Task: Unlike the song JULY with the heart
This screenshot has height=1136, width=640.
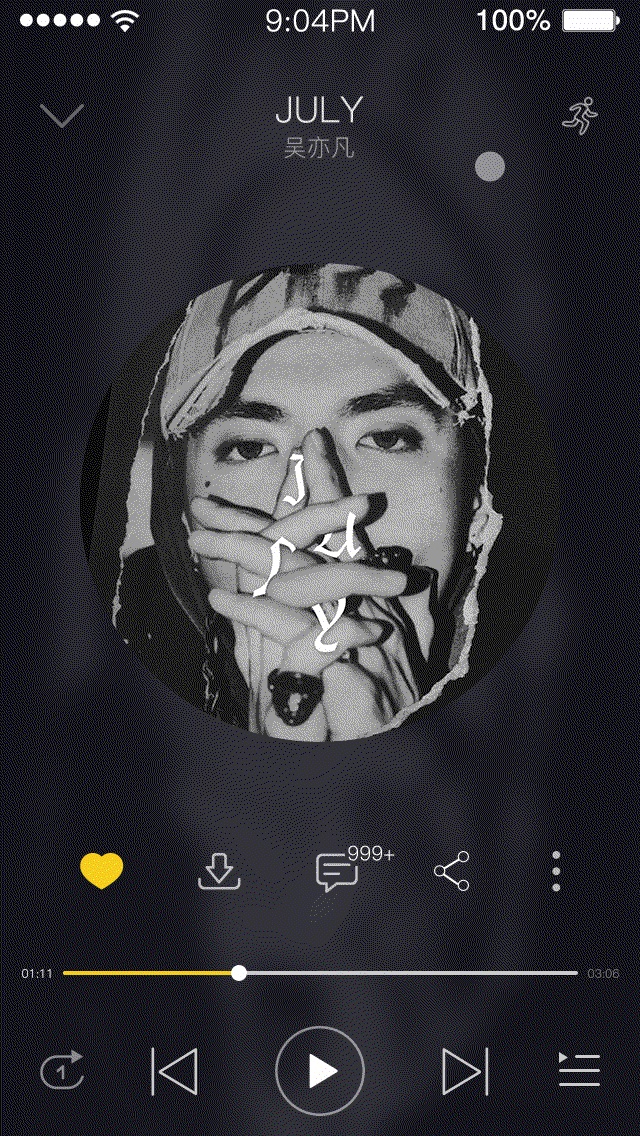Action: 102,871
